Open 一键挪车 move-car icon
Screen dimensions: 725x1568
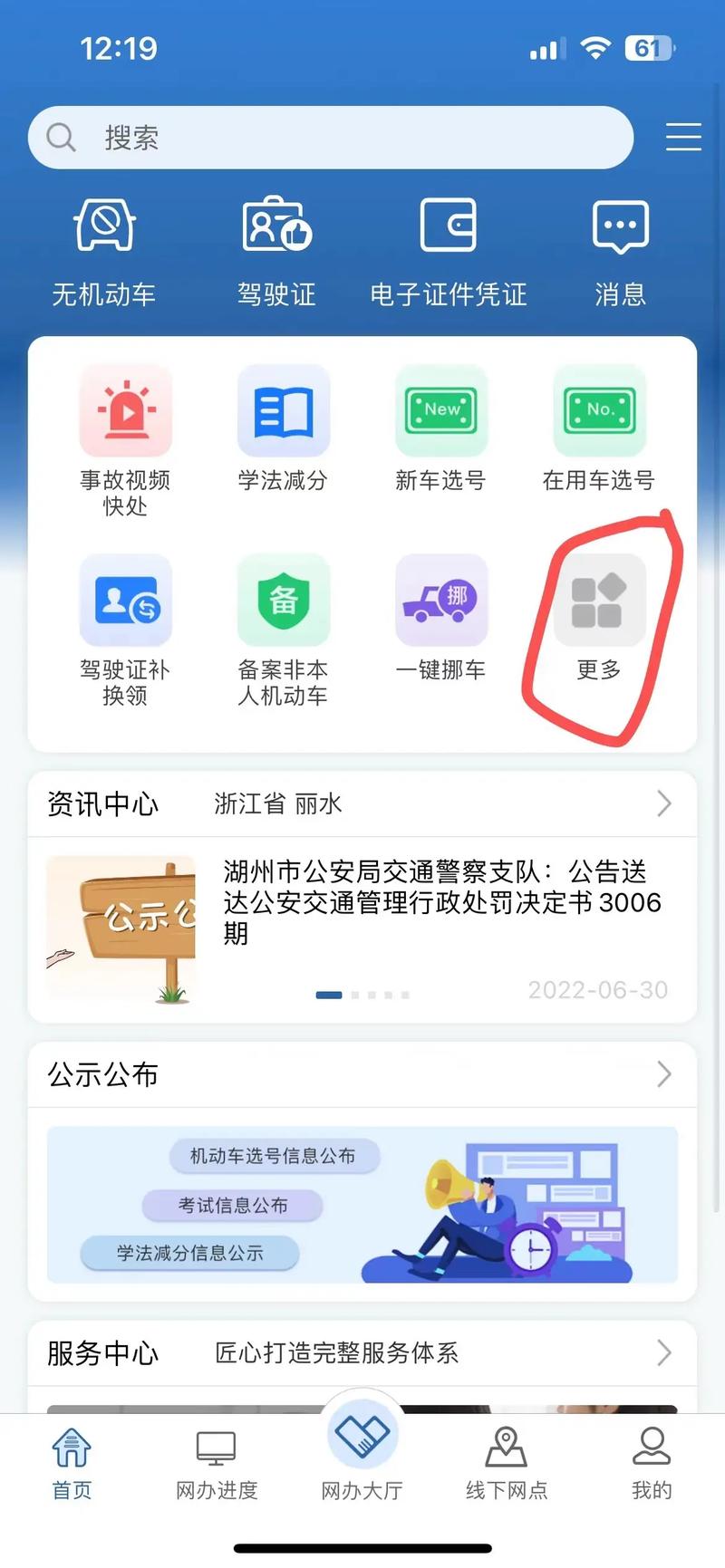coord(441,601)
